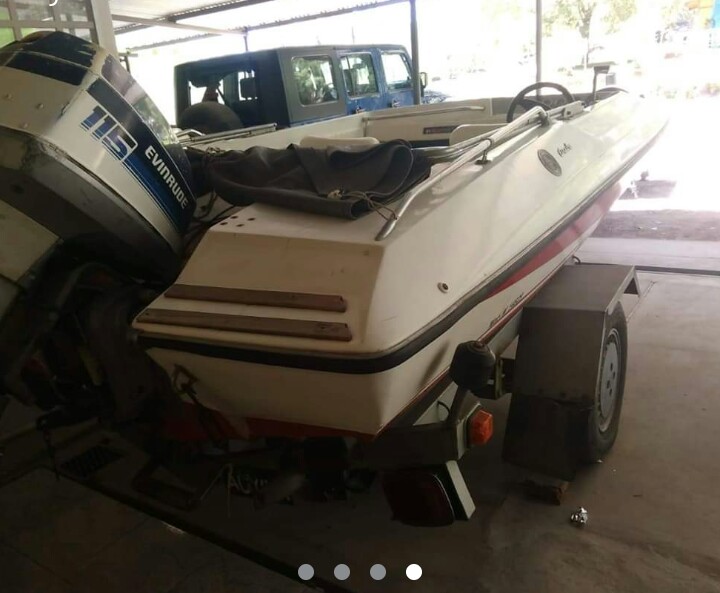Go to the third photo indicator dot

click(378, 572)
